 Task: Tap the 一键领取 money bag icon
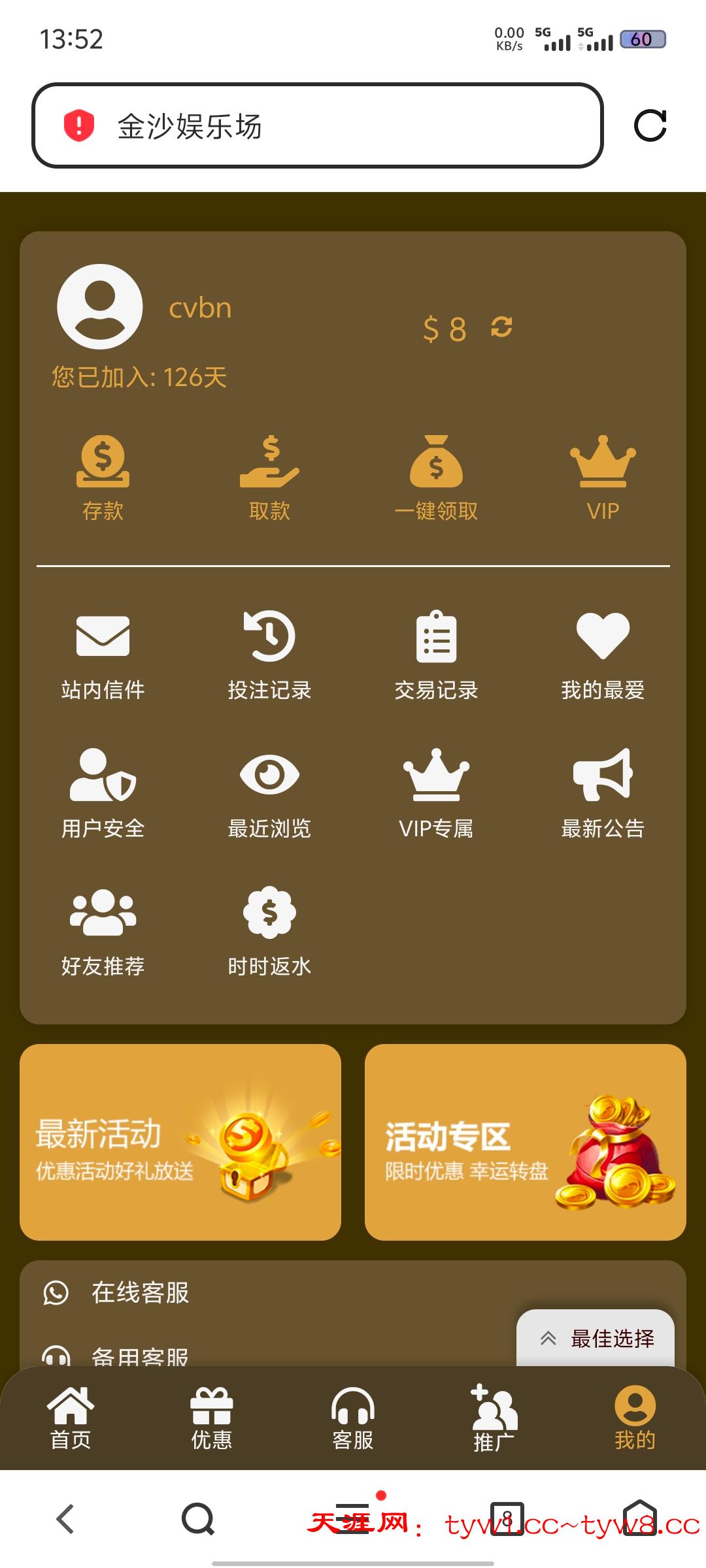(x=437, y=466)
